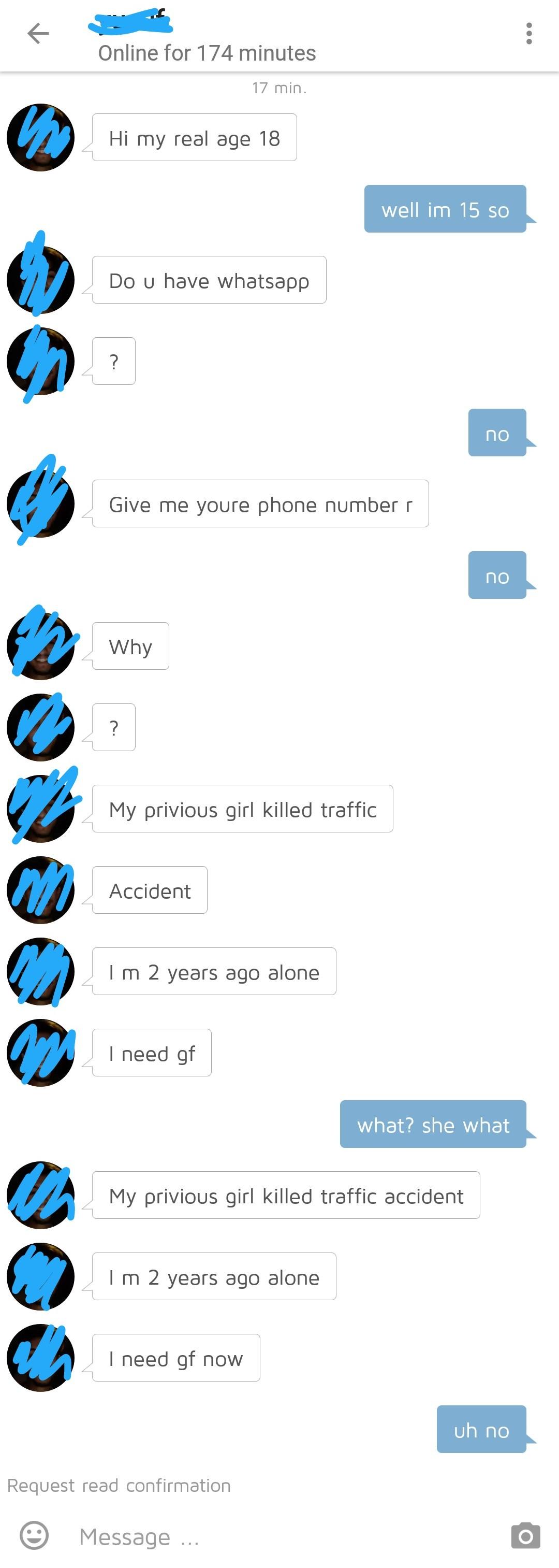This screenshot has height=1568, width=559.
Task: Tap Request read confirmation
Action: (119, 1485)
